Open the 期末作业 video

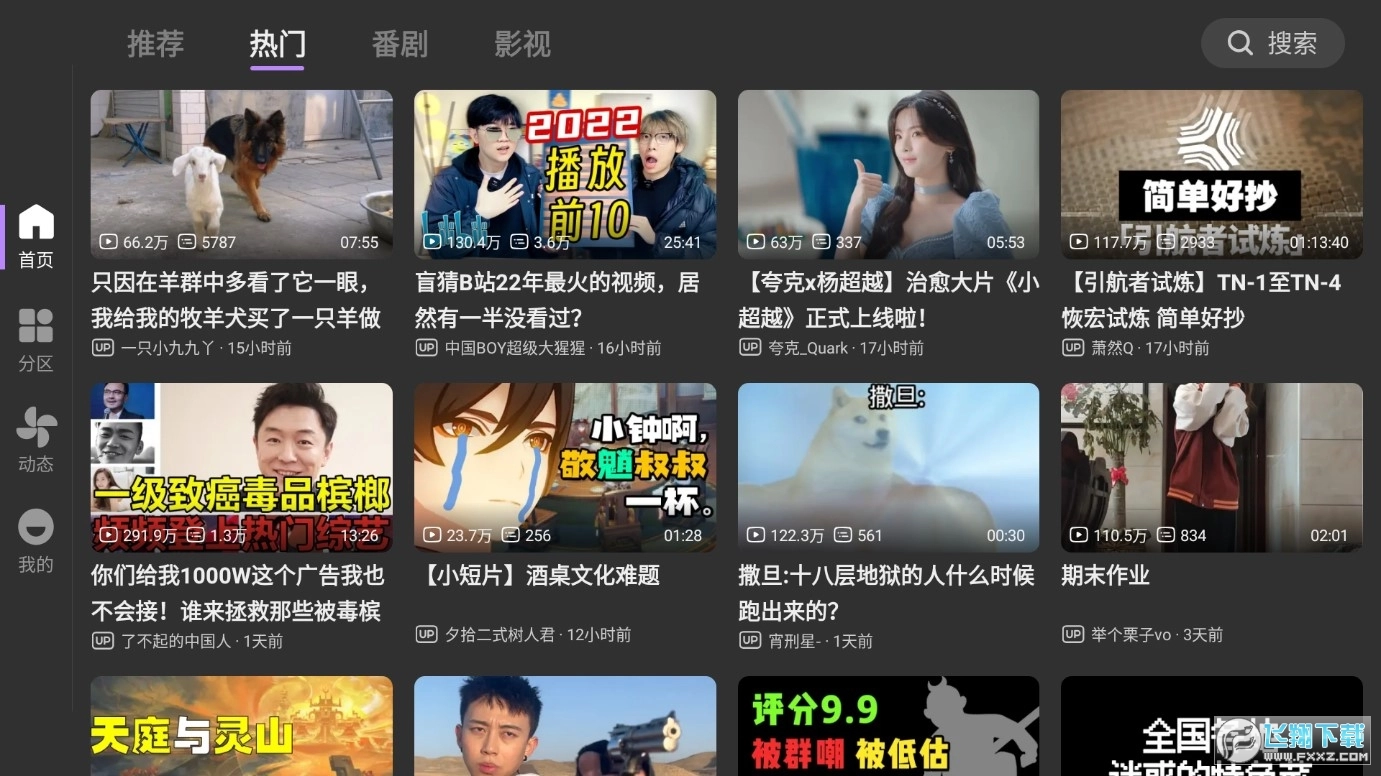1211,467
